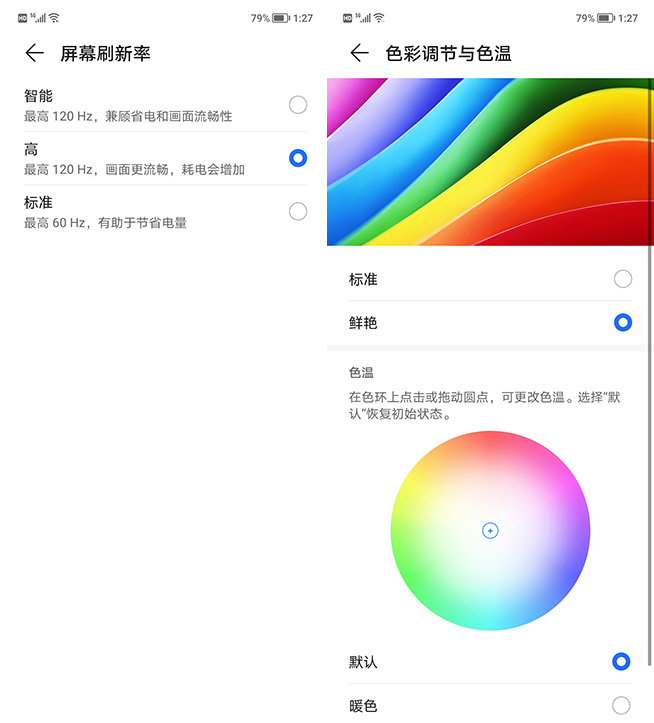654x723 pixels.
Task: Go back from the 屏幕刷新率 page
Action: tap(35, 53)
